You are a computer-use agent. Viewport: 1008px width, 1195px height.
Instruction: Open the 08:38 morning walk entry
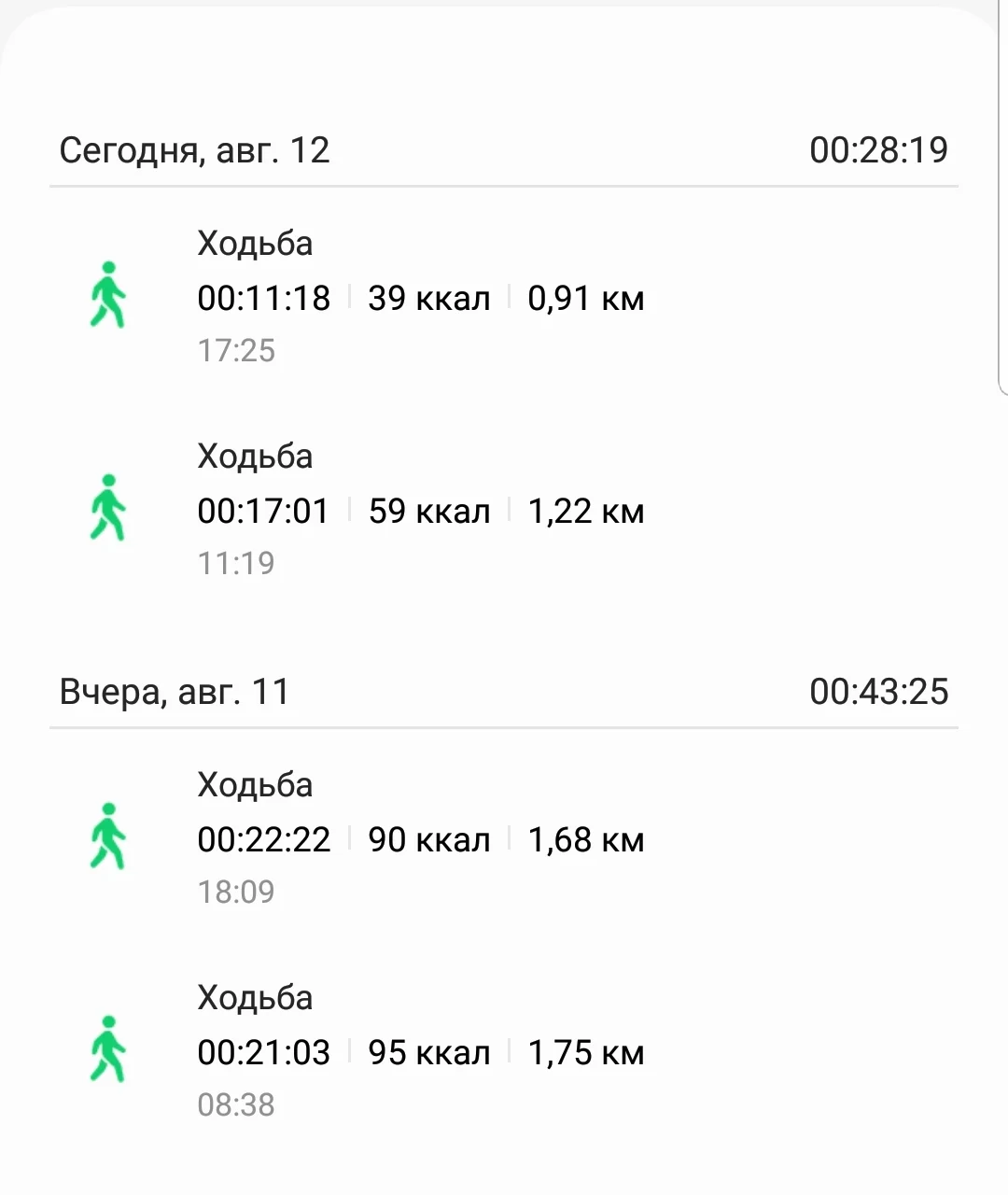pyautogui.click(x=420, y=1050)
